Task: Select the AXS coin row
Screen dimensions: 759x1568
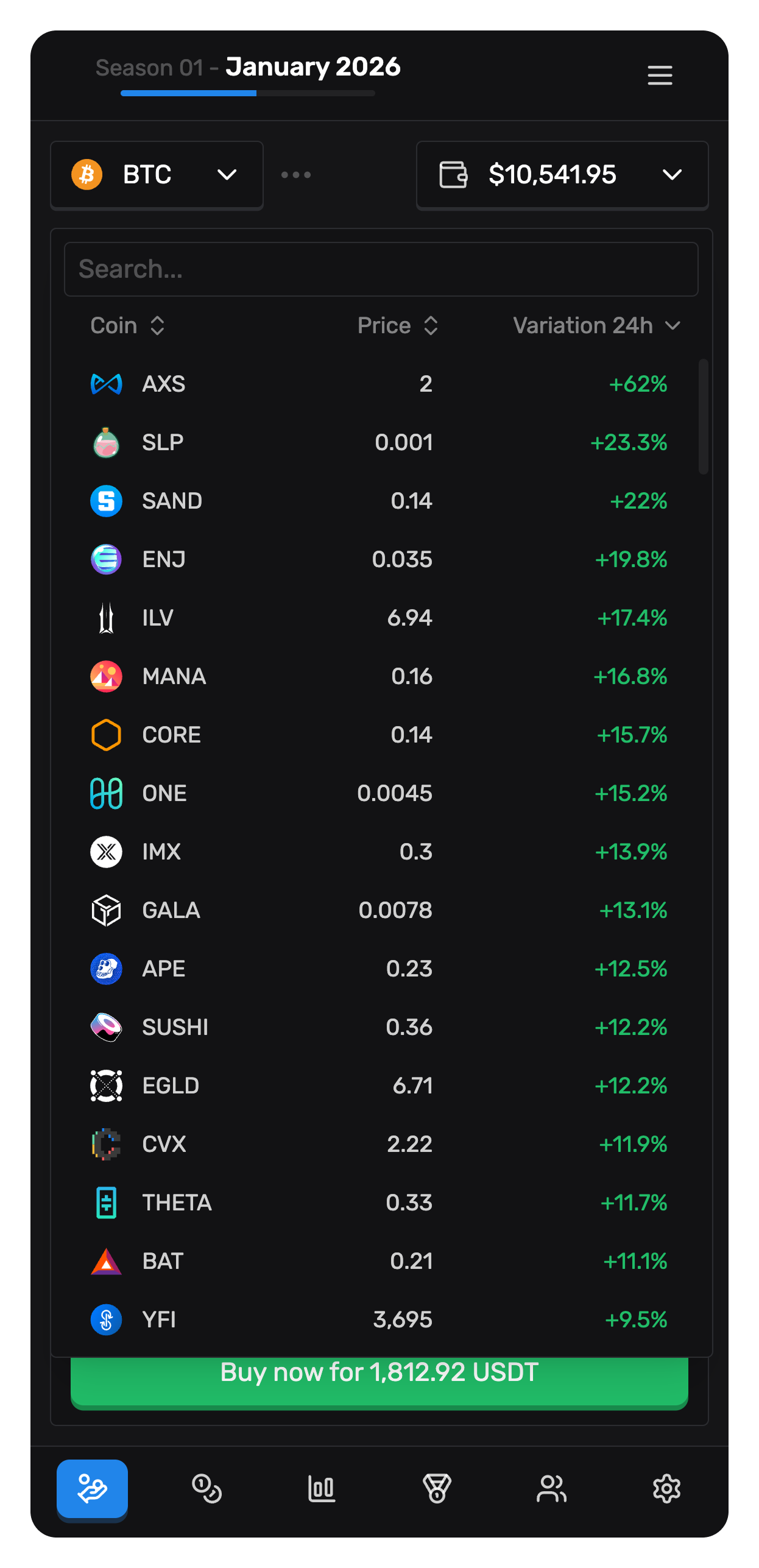Action: click(378, 384)
